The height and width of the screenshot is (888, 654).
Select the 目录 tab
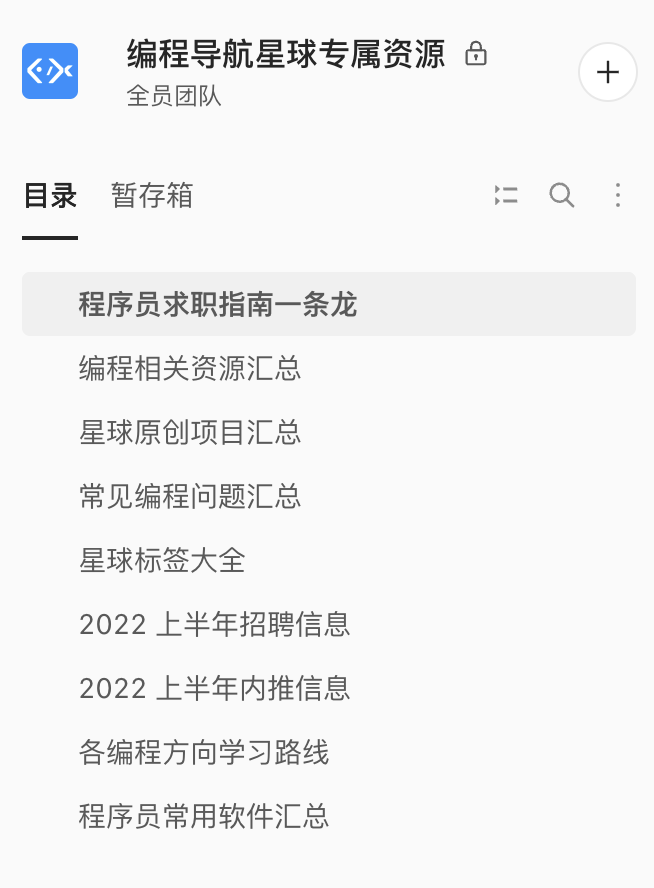50,195
